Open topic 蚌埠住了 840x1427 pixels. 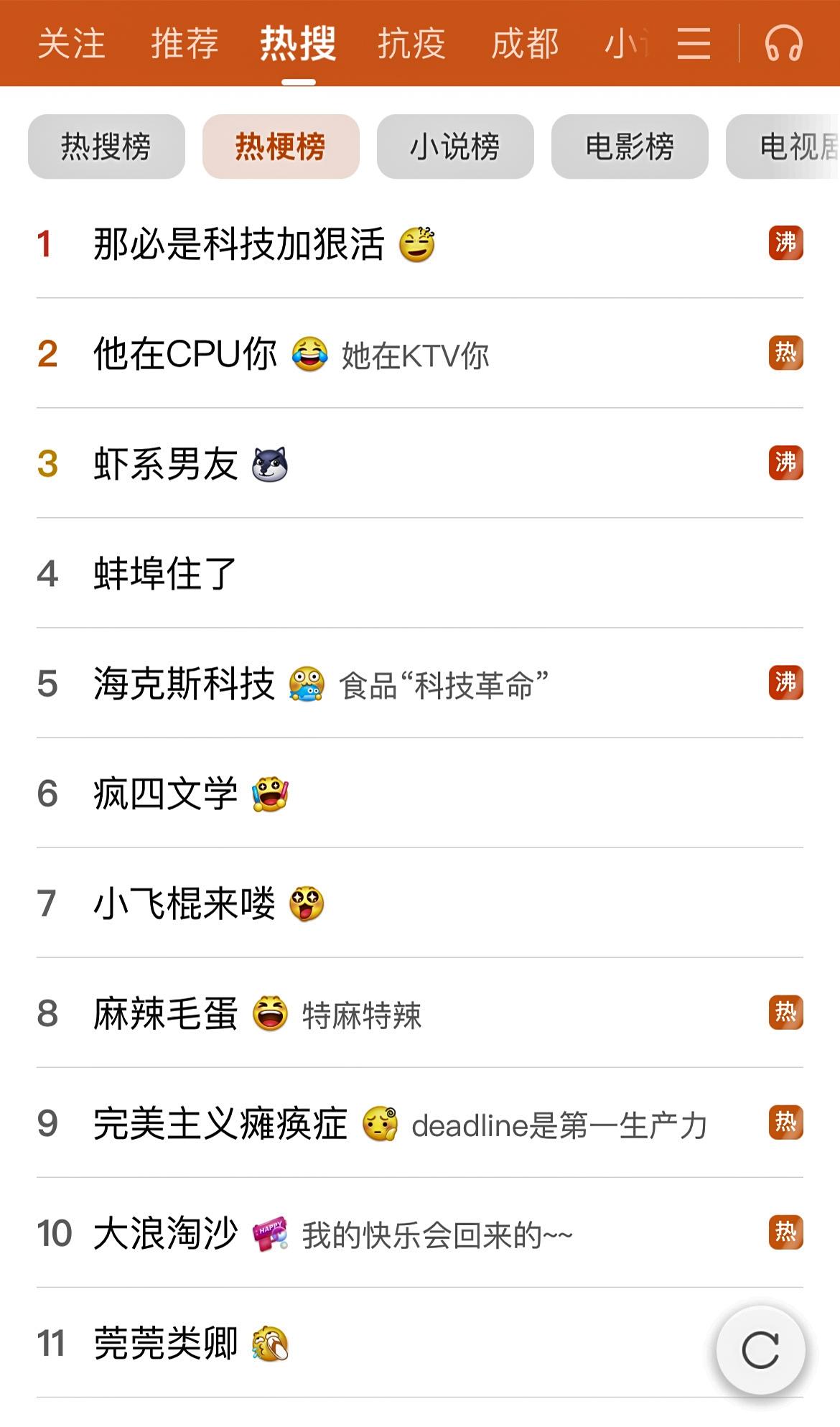point(419,573)
